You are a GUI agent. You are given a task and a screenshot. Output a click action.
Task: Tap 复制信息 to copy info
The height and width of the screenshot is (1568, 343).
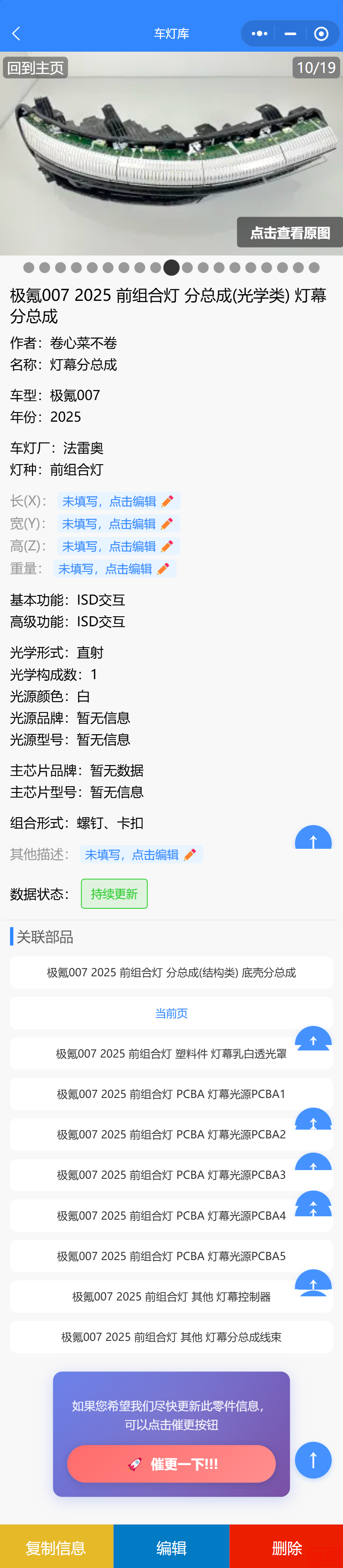point(56,1547)
